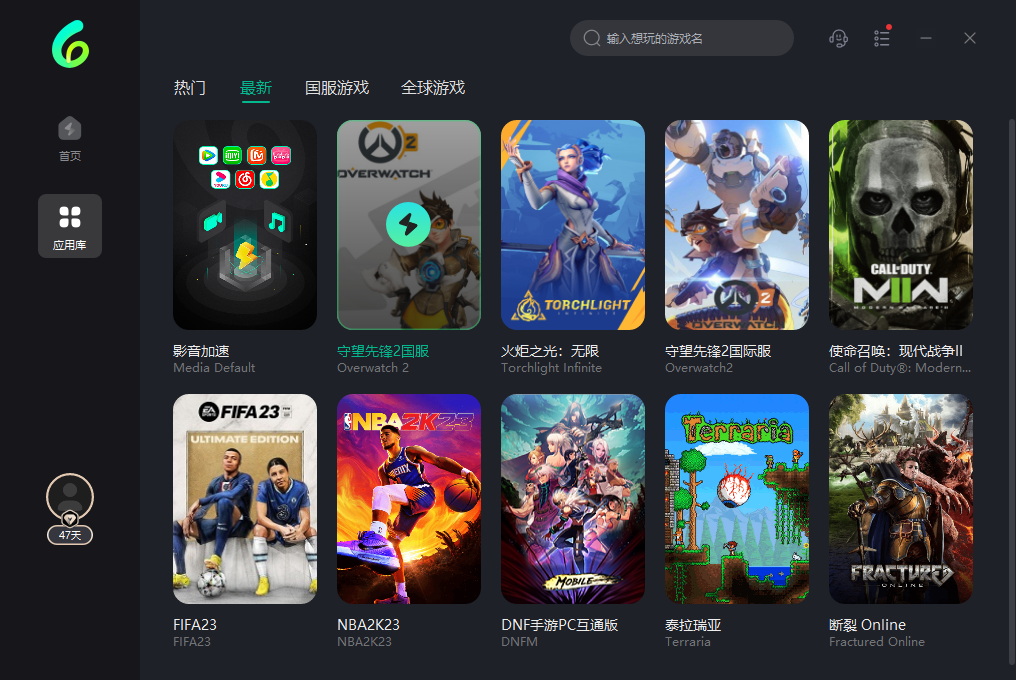Switch to the 全球游戏 tab
The width and height of the screenshot is (1016, 680).
coord(433,88)
